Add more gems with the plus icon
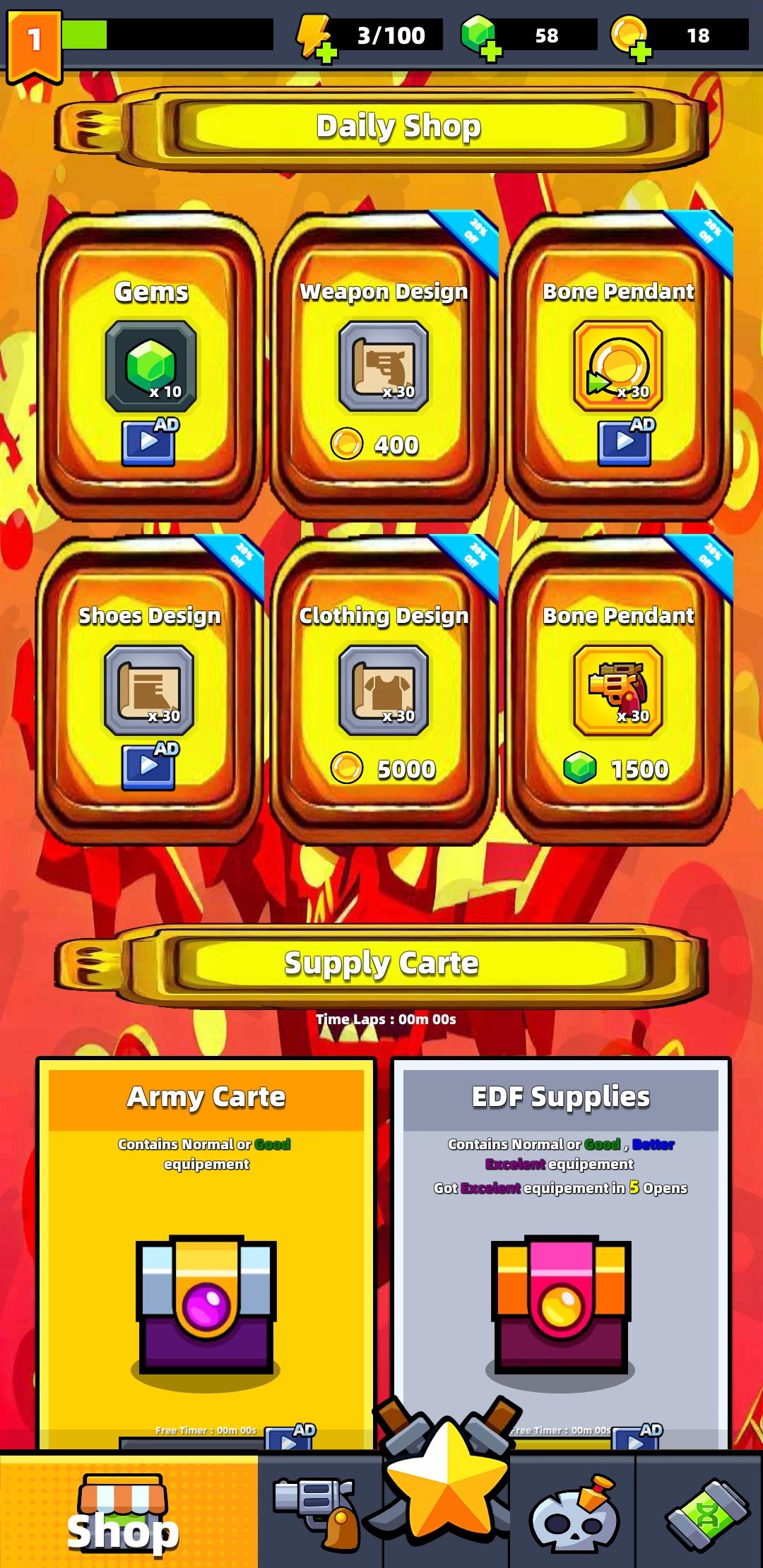This screenshot has height=1568, width=763. tap(490, 51)
